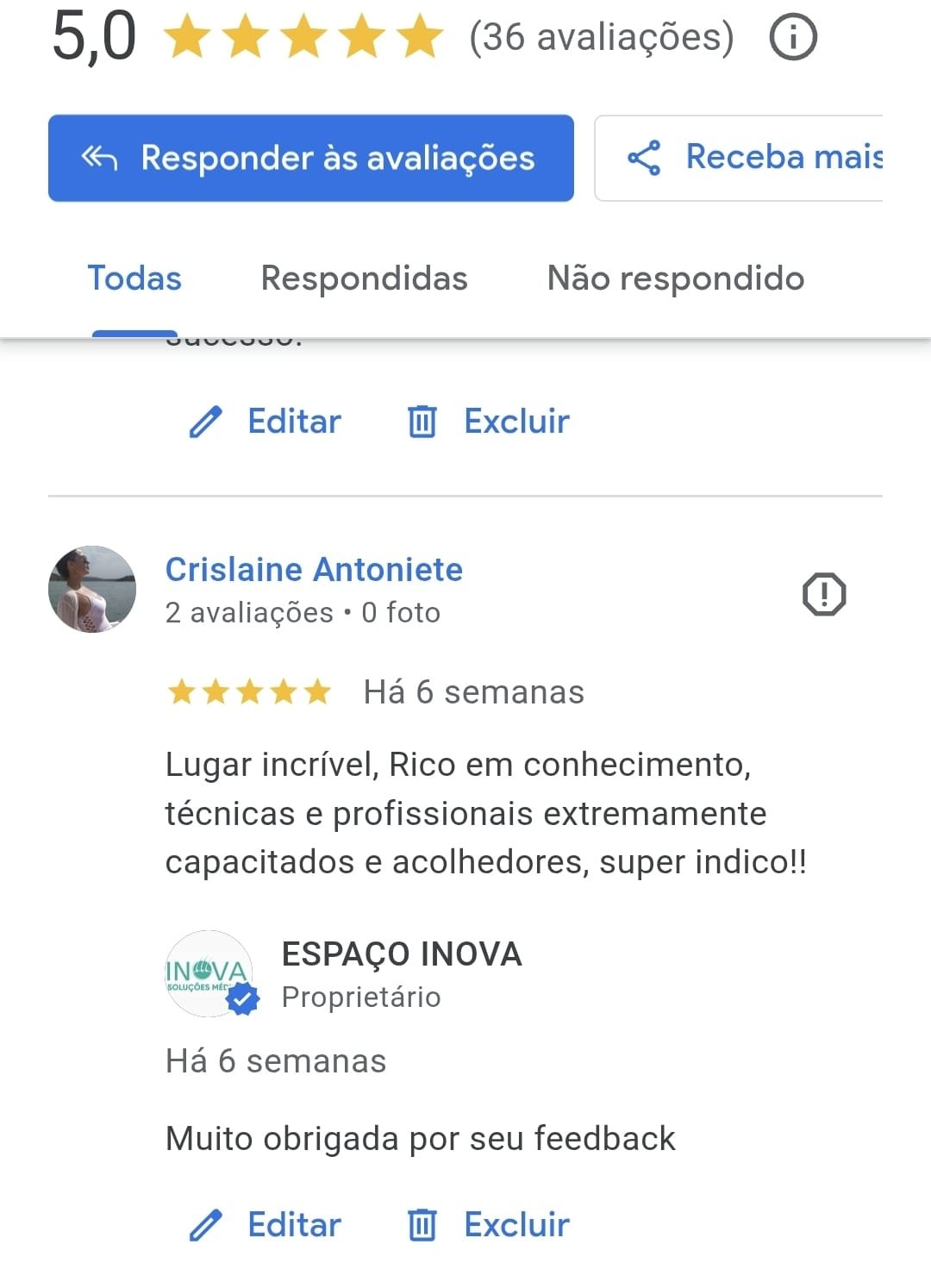Switch to the Todas tab

(134, 278)
